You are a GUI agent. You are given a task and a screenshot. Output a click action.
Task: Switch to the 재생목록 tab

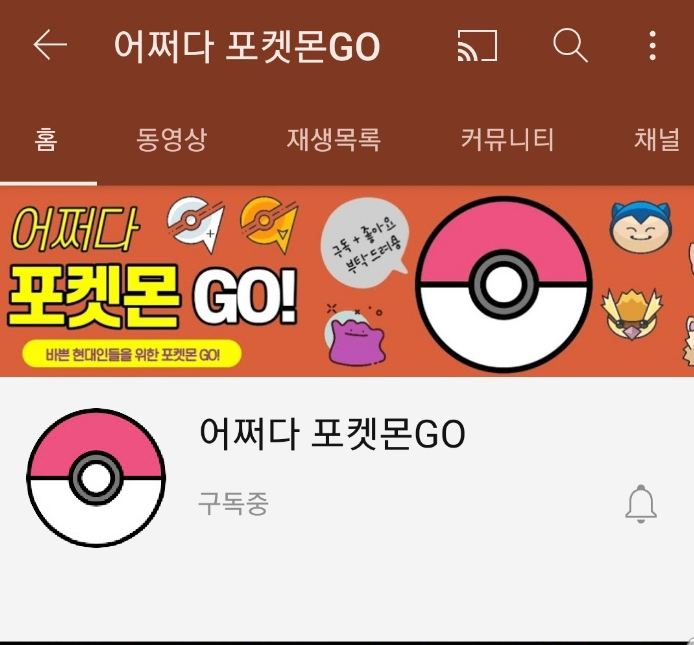(333, 139)
